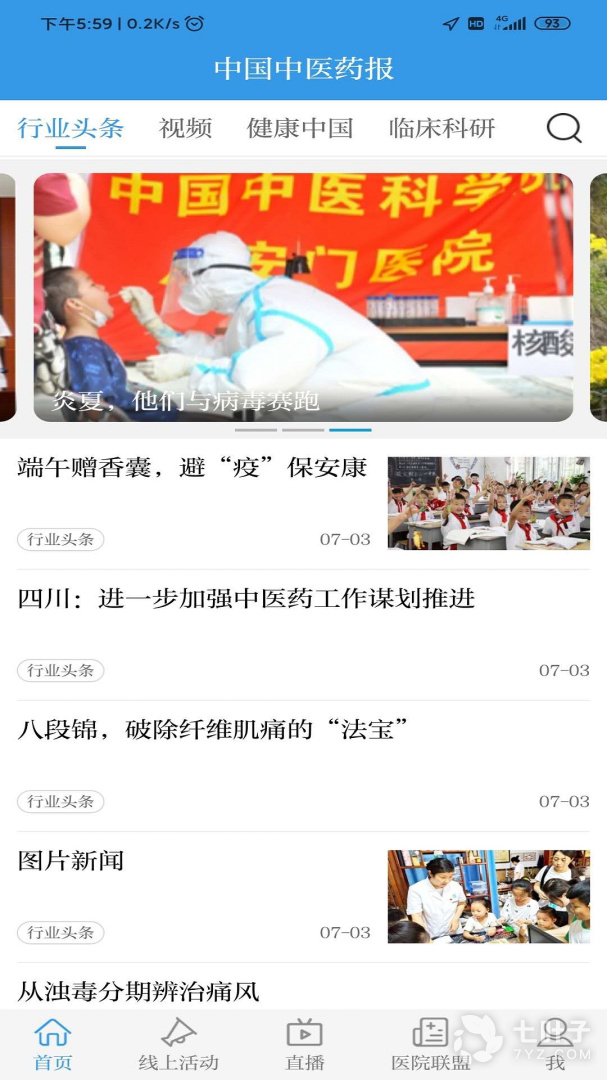Select the 健康中国 tab
This screenshot has width=607, height=1080.
[300, 128]
